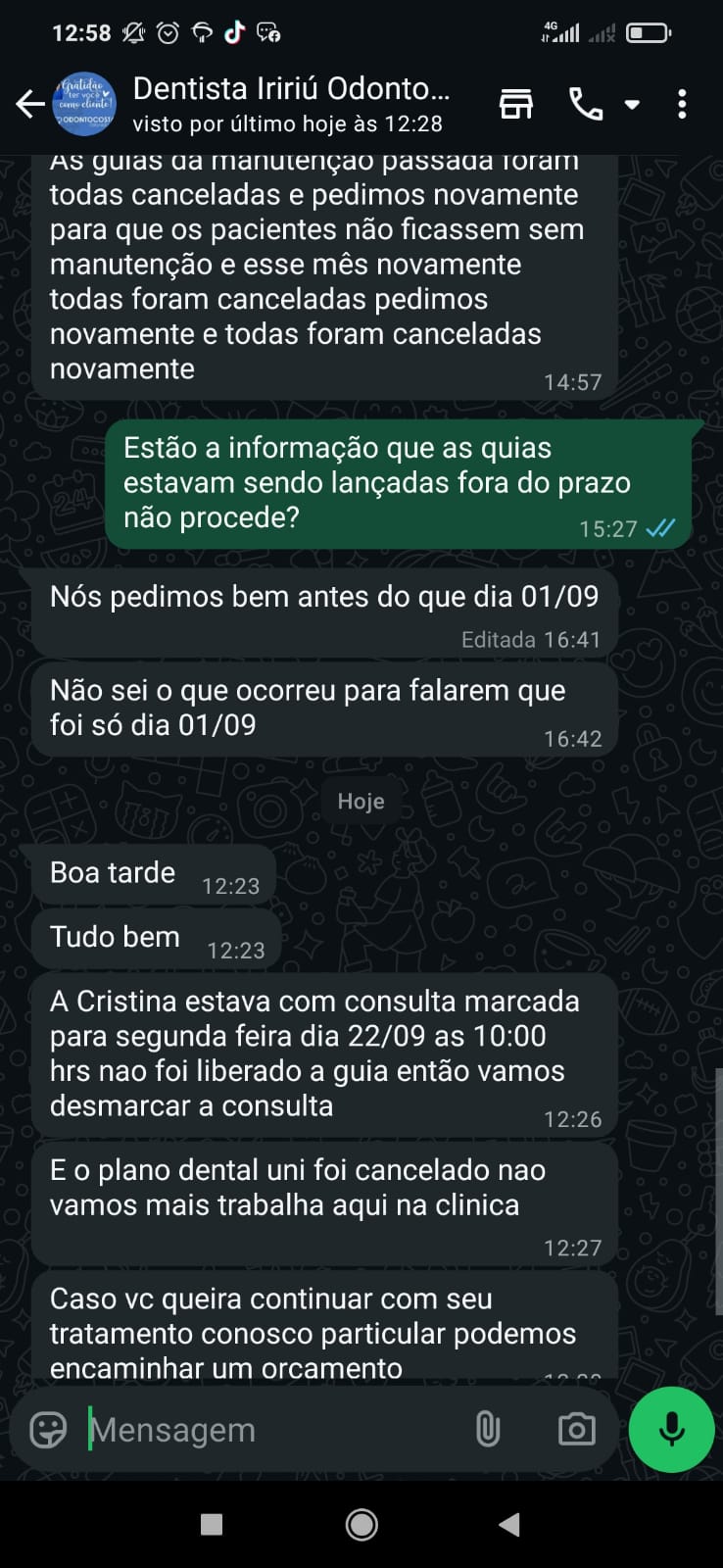
Task: Tap the system back triangle button
Action: coord(508,1524)
